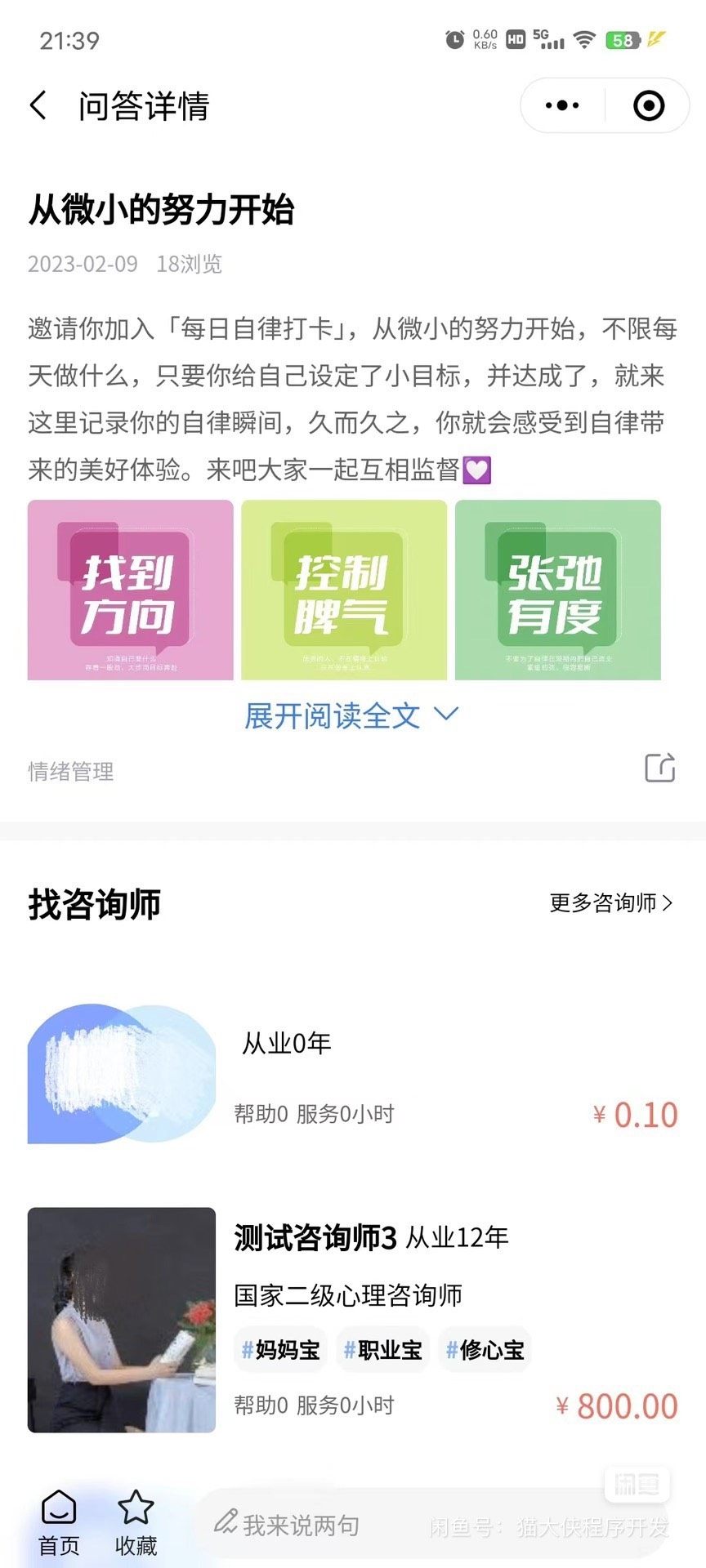Viewport: 706px width, 1568px height.
Task: Expand 展开阅读全文 to read full text
Action: tap(351, 716)
